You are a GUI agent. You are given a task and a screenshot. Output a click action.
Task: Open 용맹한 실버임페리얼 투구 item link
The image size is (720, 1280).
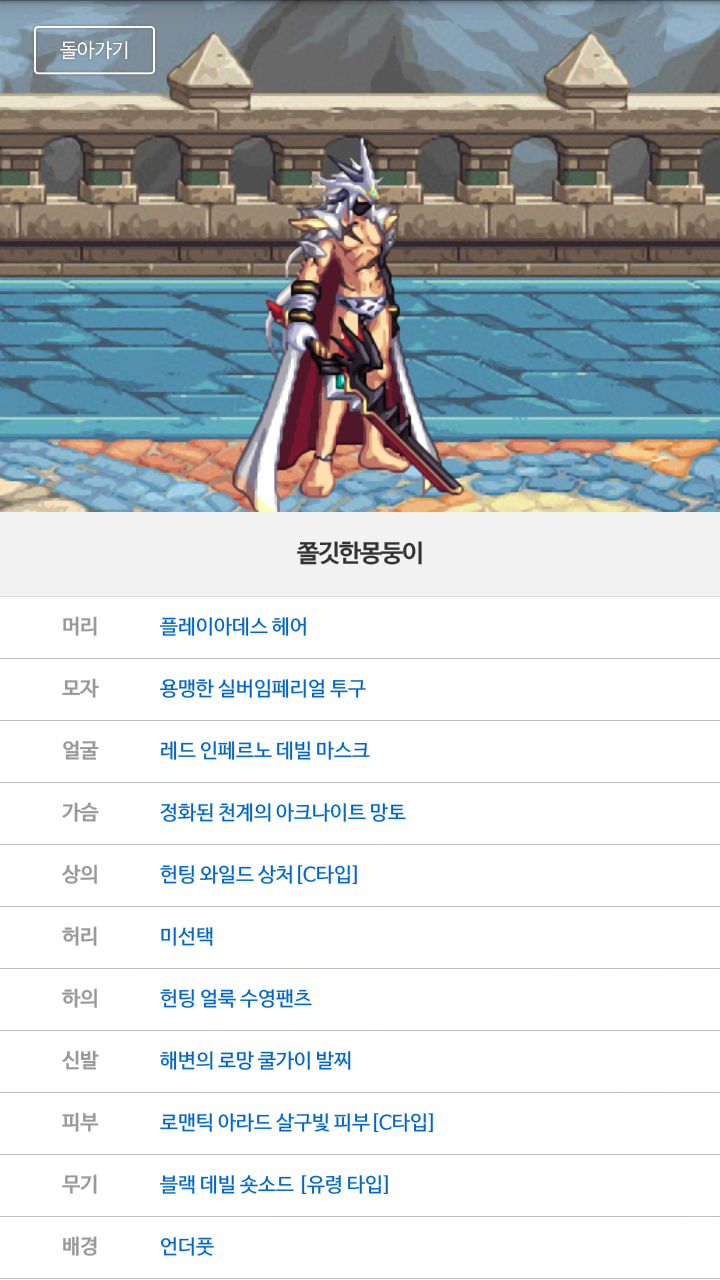pos(263,689)
